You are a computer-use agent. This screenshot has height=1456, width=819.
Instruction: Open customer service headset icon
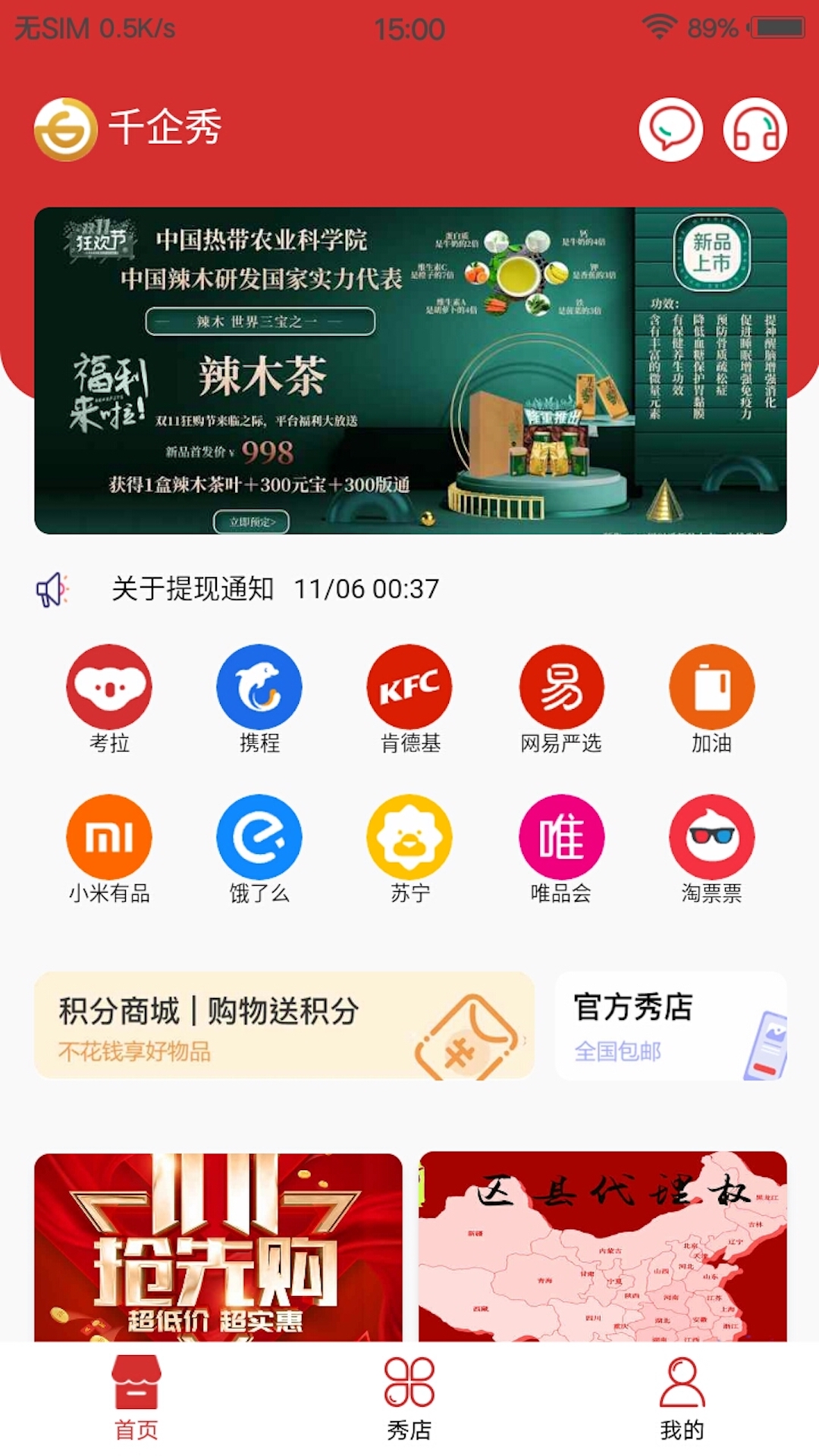point(755,130)
